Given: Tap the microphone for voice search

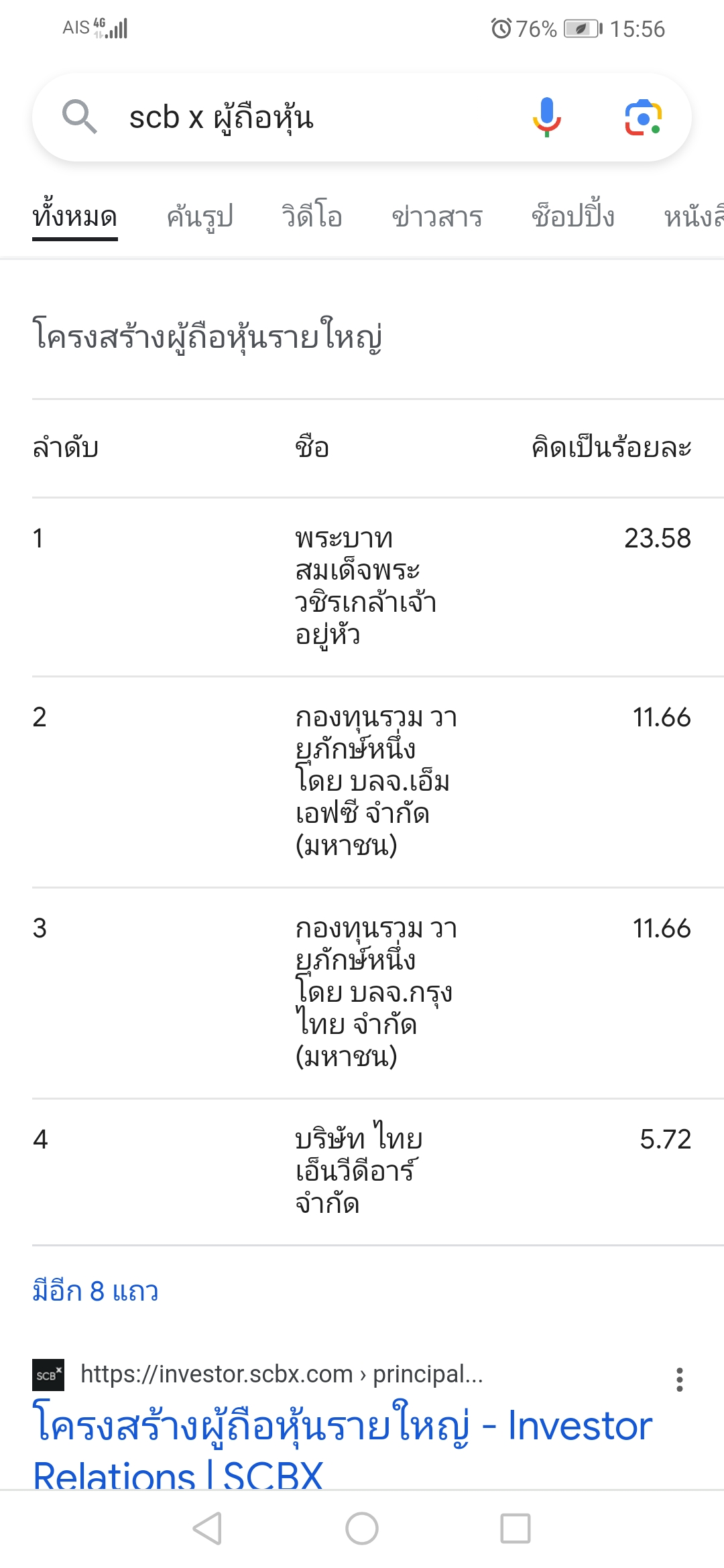Looking at the screenshot, I should 547,117.
